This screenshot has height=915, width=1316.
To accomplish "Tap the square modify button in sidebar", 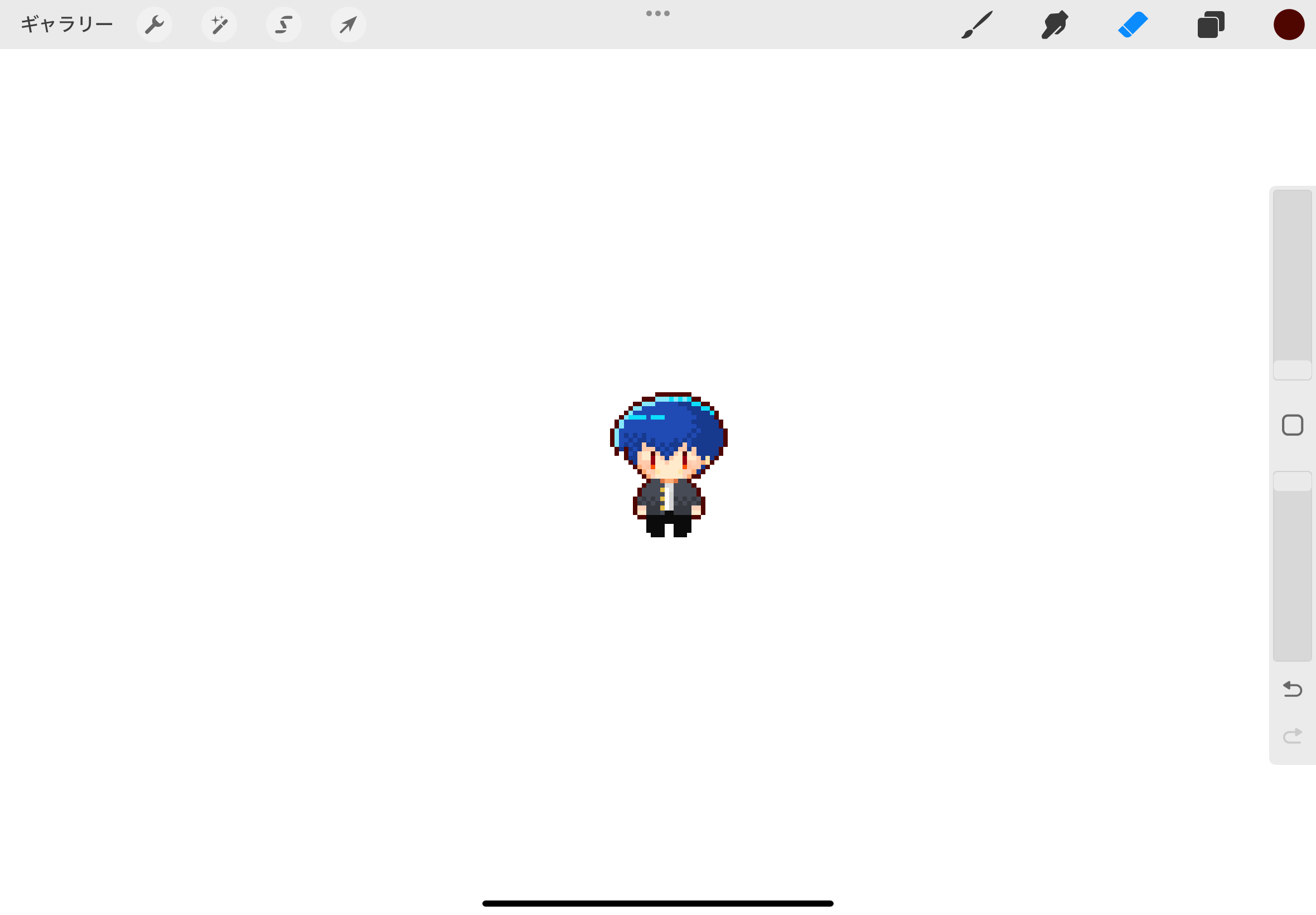I will click(1293, 425).
